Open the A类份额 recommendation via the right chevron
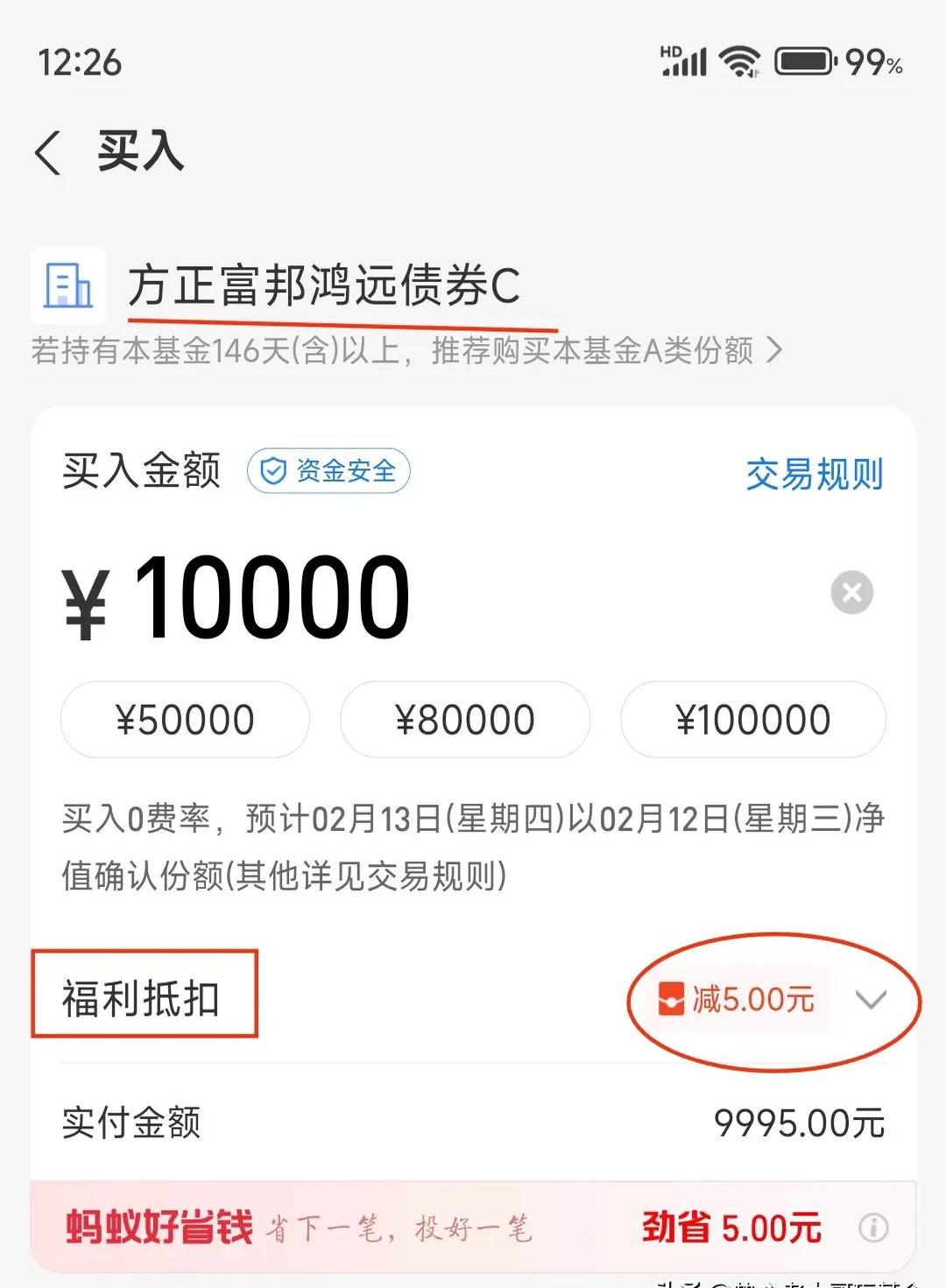The width and height of the screenshot is (946, 1288). click(774, 352)
